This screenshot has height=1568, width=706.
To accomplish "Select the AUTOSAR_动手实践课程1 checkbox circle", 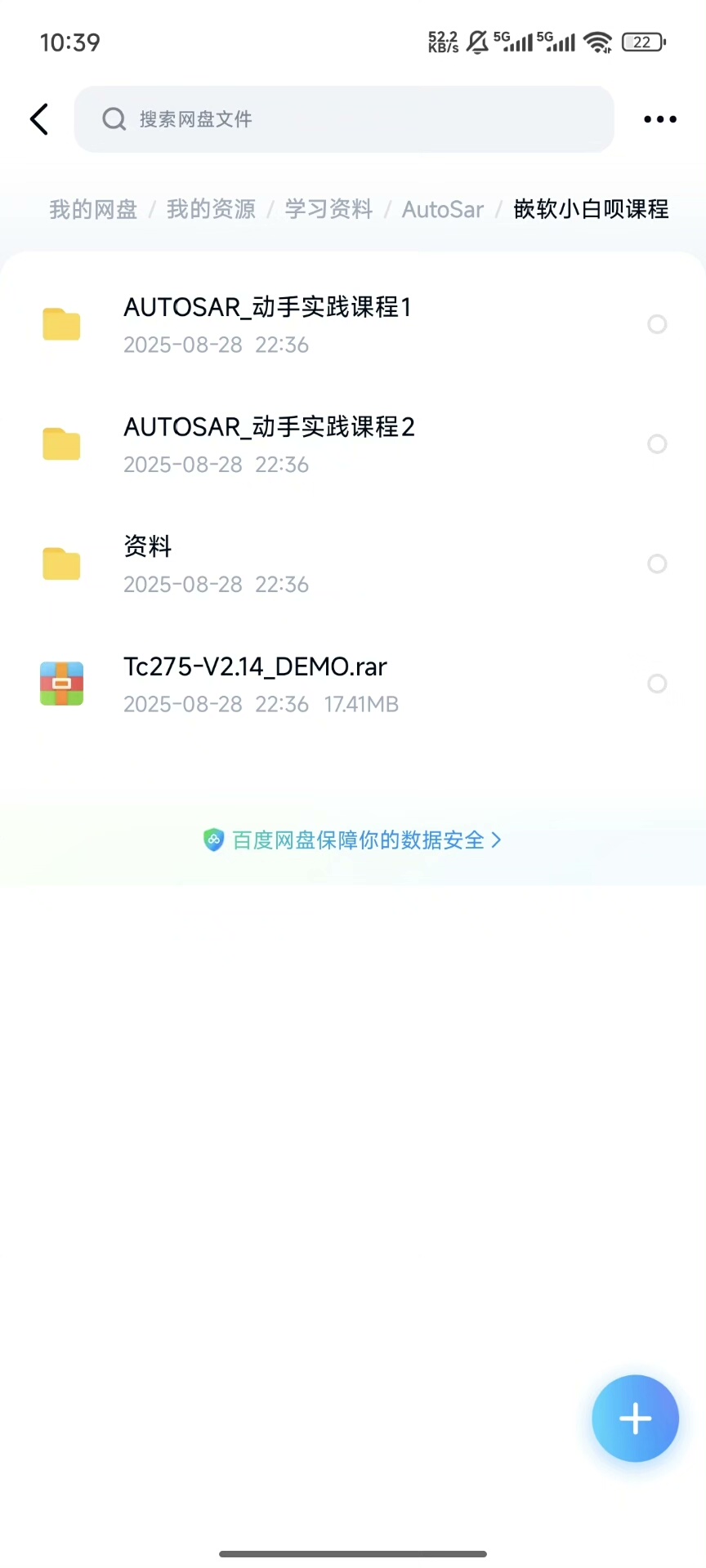I will tap(657, 324).
